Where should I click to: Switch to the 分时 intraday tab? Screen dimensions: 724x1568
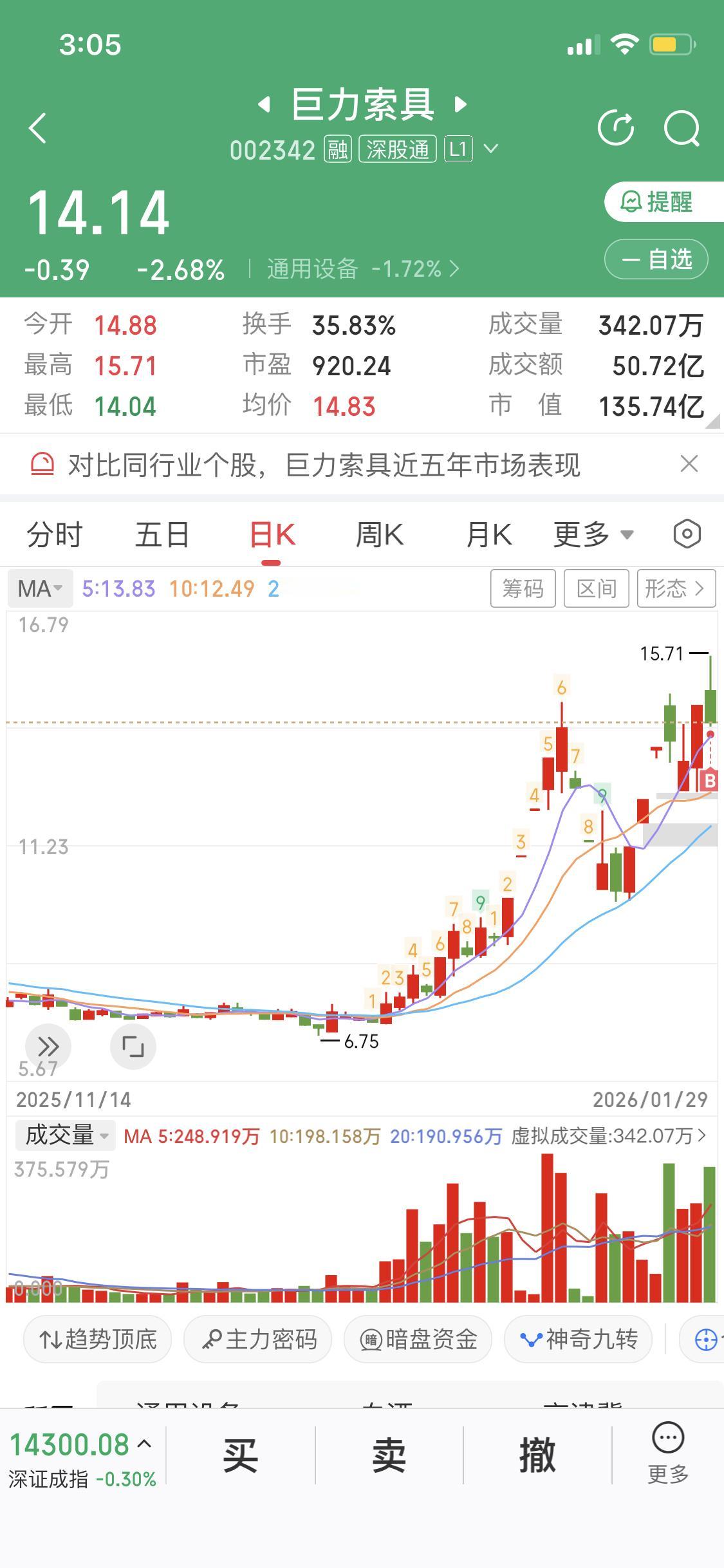point(53,534)
